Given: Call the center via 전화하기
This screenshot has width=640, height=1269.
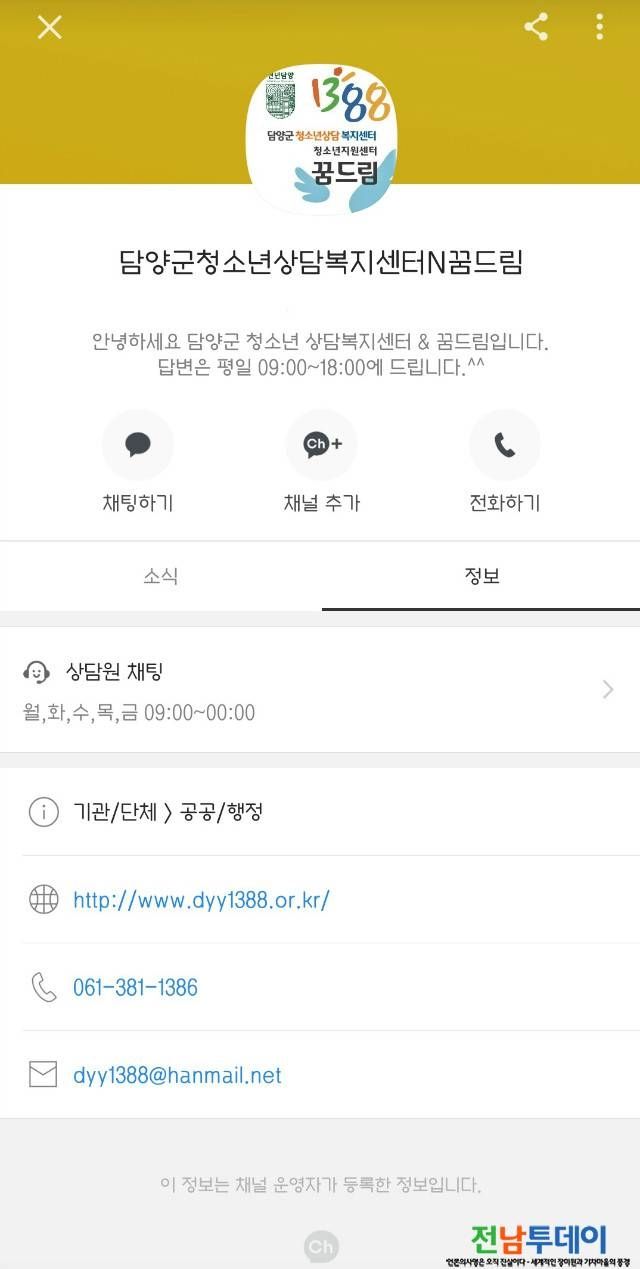Looking at the screenshot, I should [505, 446].
